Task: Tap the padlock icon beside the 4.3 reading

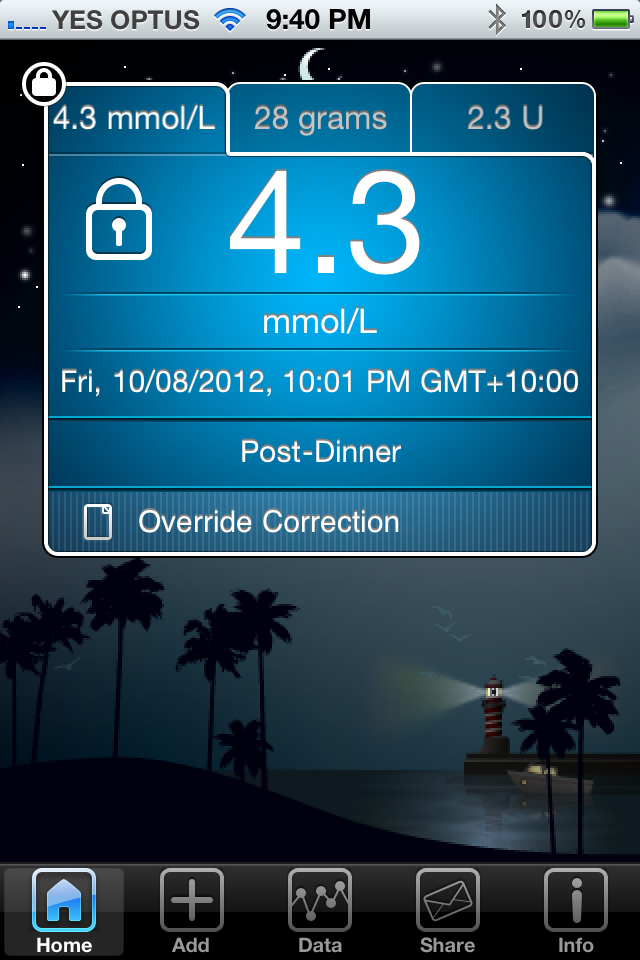Action: 119,219
